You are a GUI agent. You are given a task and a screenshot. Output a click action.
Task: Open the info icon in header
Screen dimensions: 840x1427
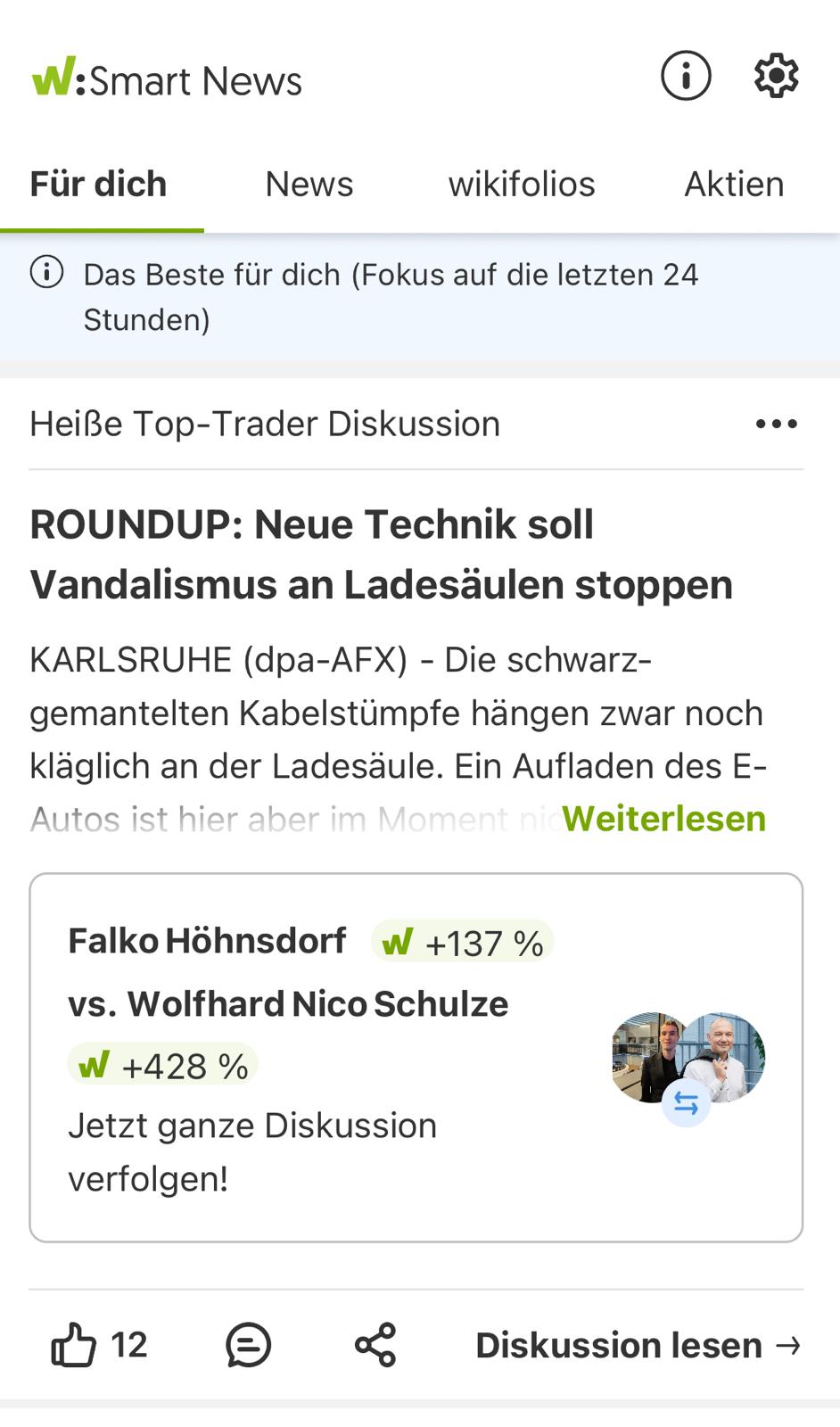click(x=685, y=76)
